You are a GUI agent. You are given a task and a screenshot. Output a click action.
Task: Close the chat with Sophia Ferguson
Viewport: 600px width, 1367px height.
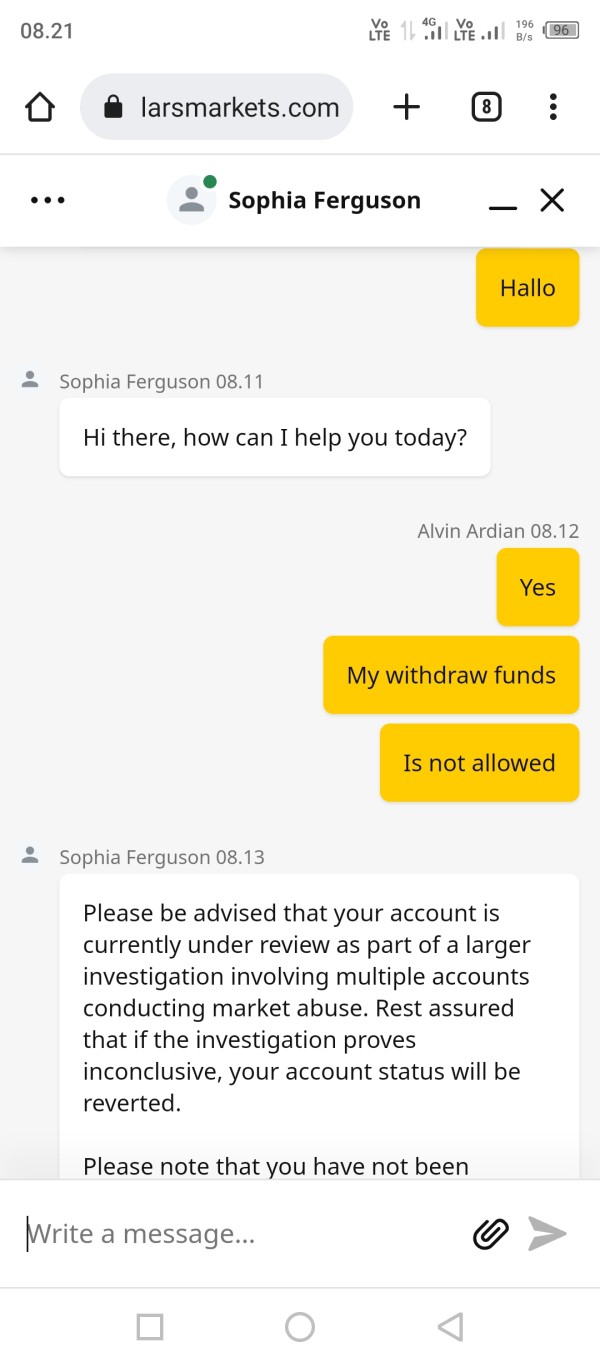[552, 200]
